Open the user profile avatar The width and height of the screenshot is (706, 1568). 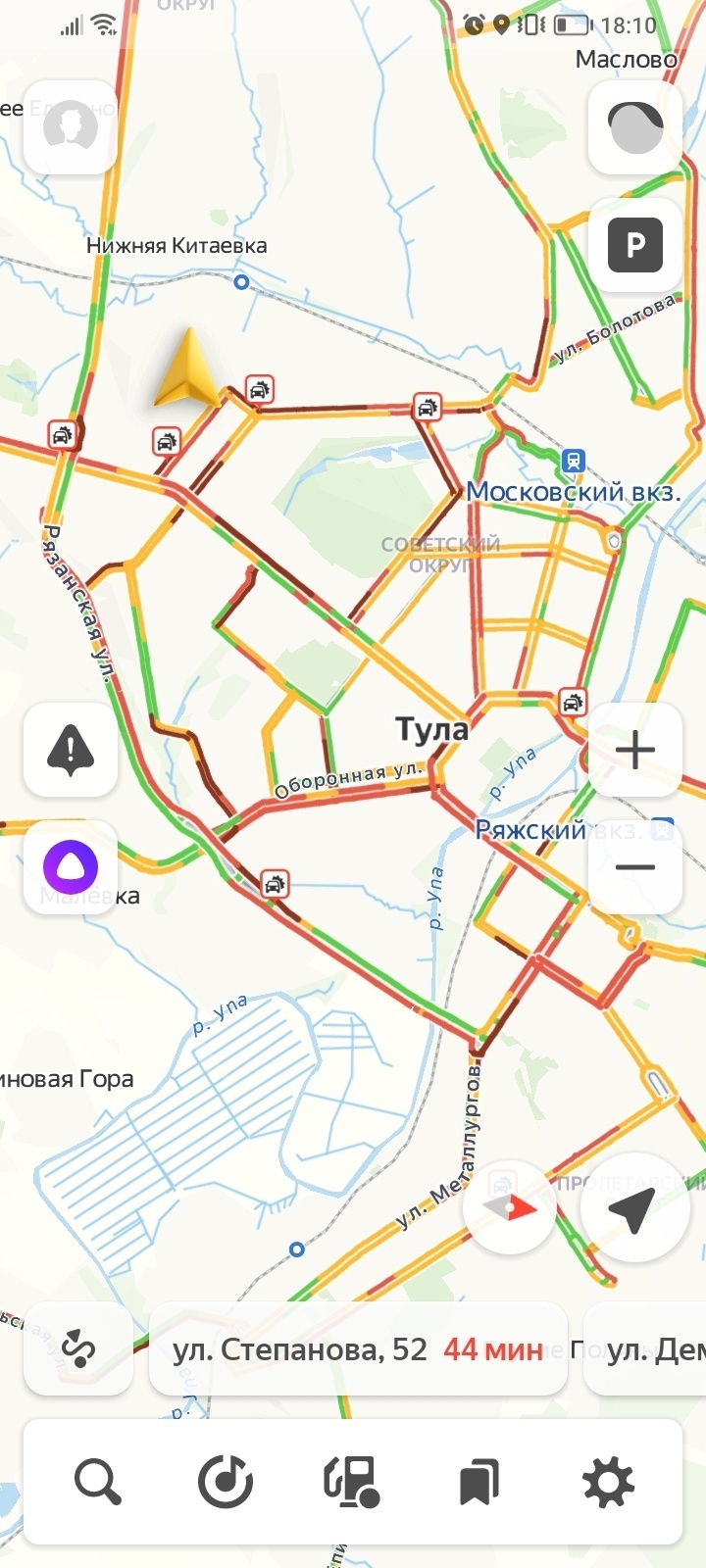pyautogui.click(x=71, y=127)
